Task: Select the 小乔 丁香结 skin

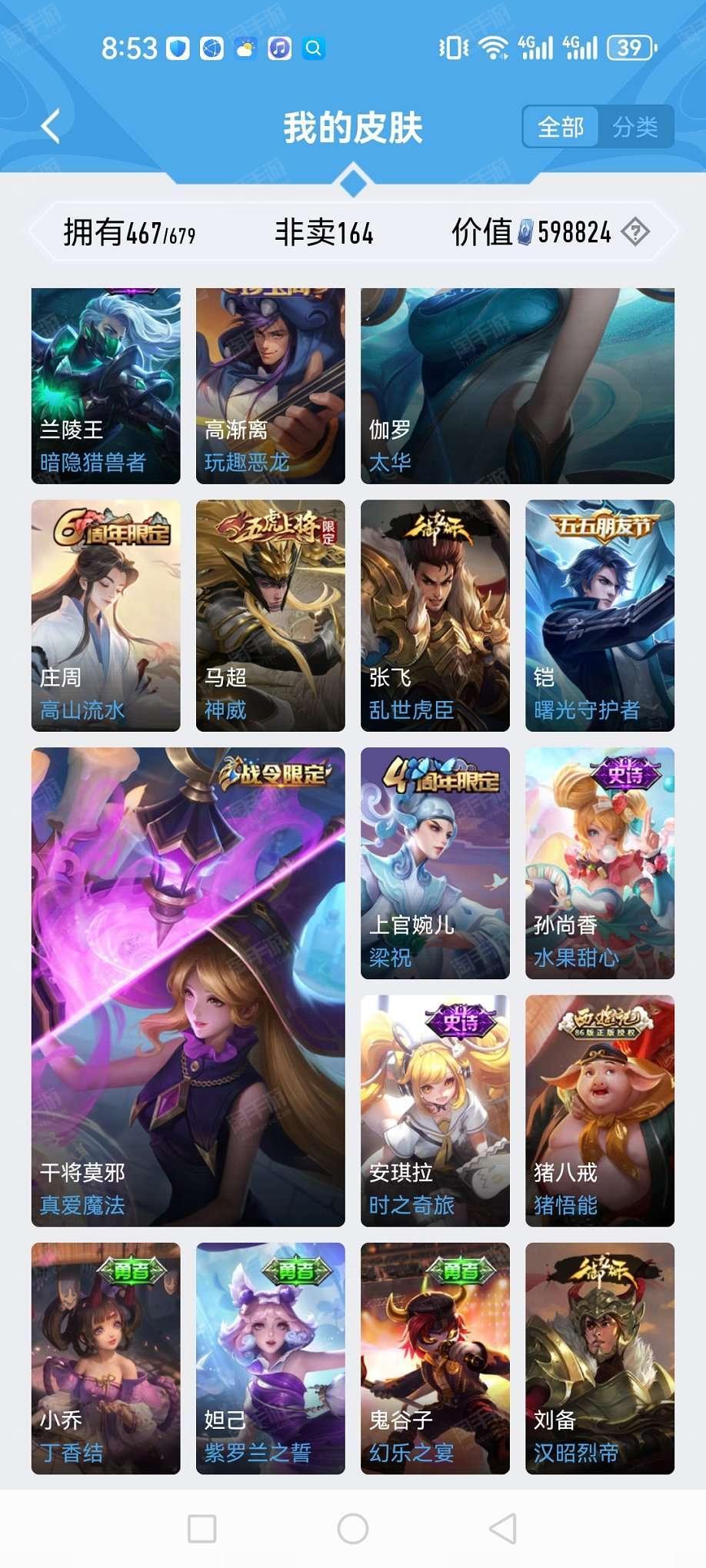Action: click(x=106, y=1358)
